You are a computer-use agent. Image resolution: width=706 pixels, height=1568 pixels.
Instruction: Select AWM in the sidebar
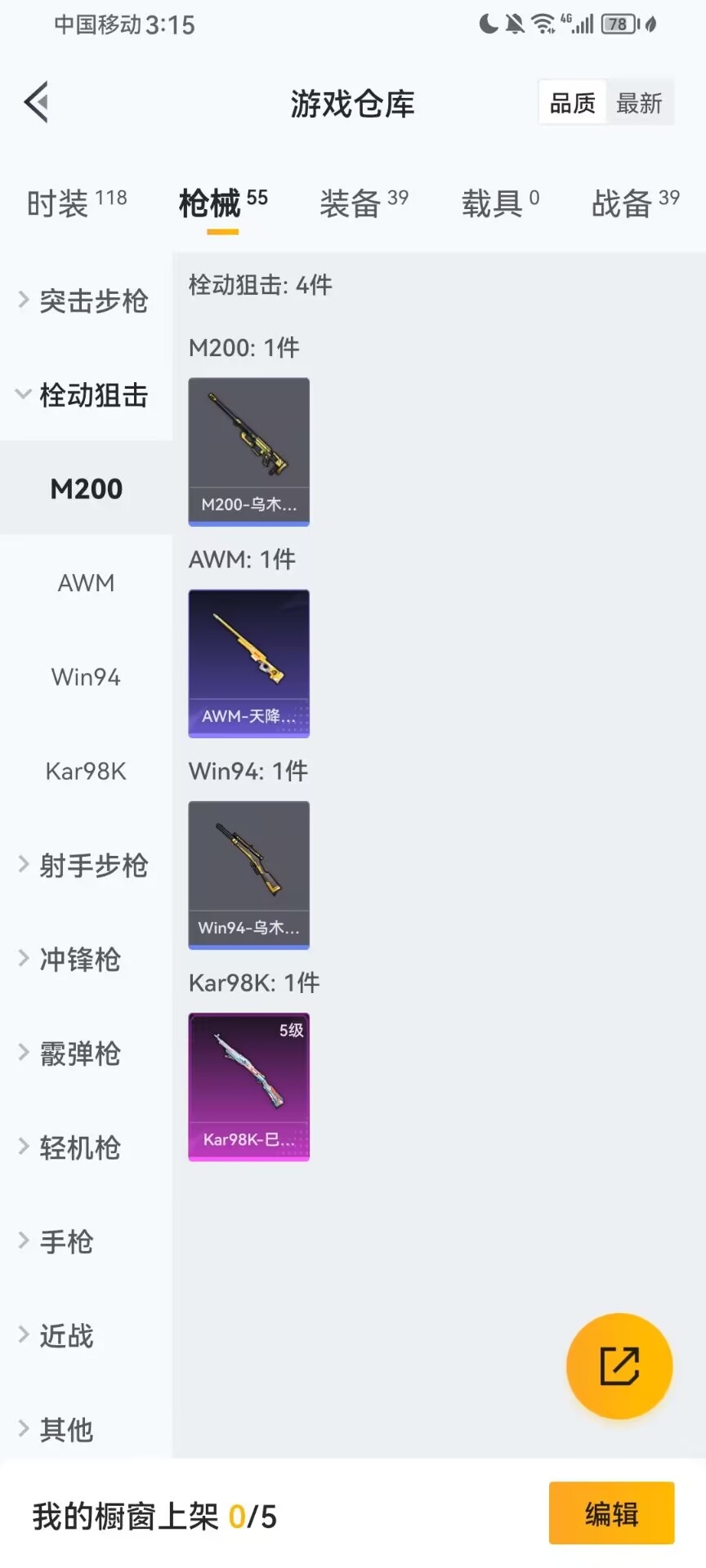coord(86,583)
